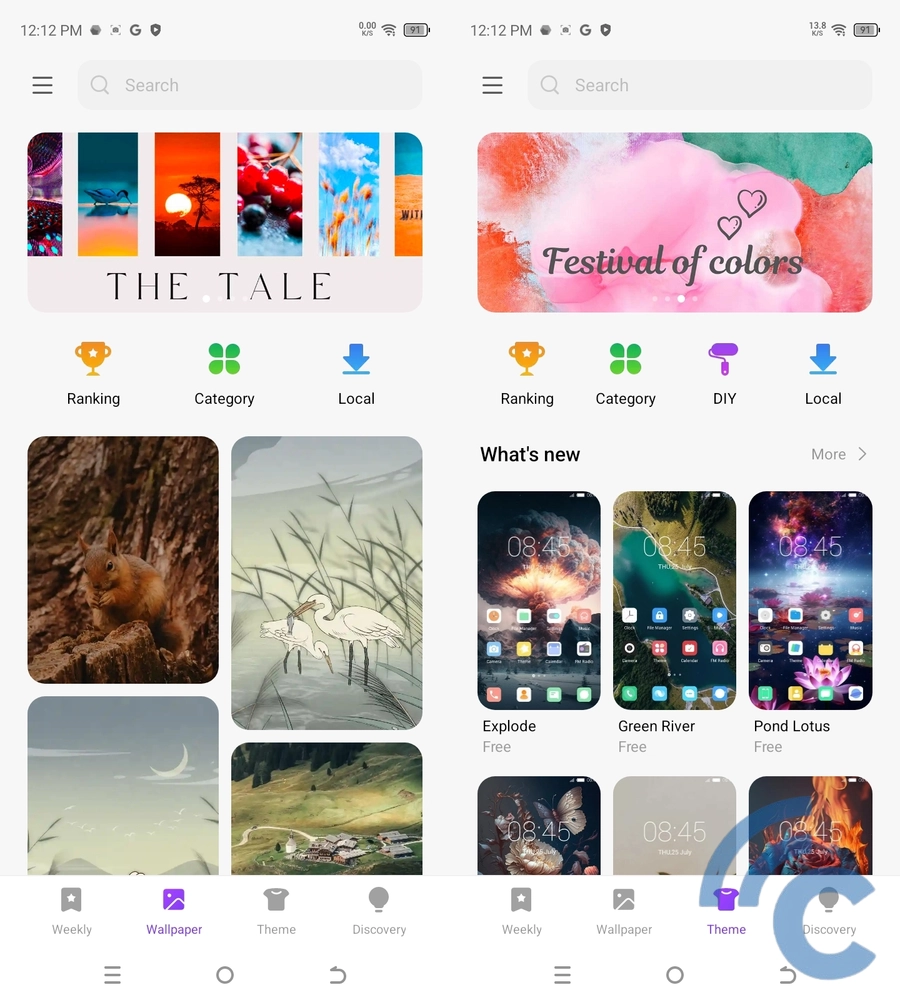Open the green hills village wallpaper
Screen dimensions: 900x1000
coord(326,808)
